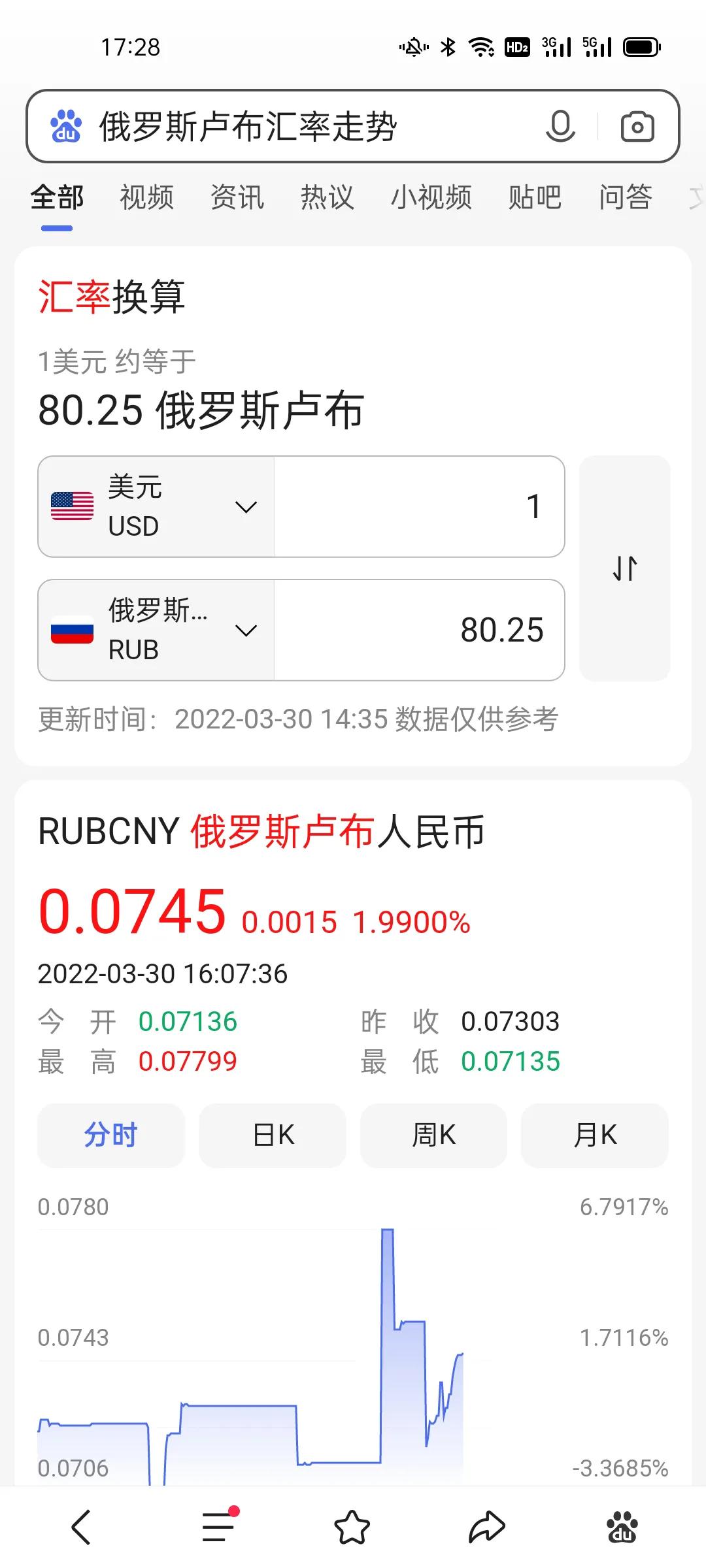Tap the search box with 俄罗斯卢布汇率走势
Viewport: 706px width, 1568px height.
294,126
